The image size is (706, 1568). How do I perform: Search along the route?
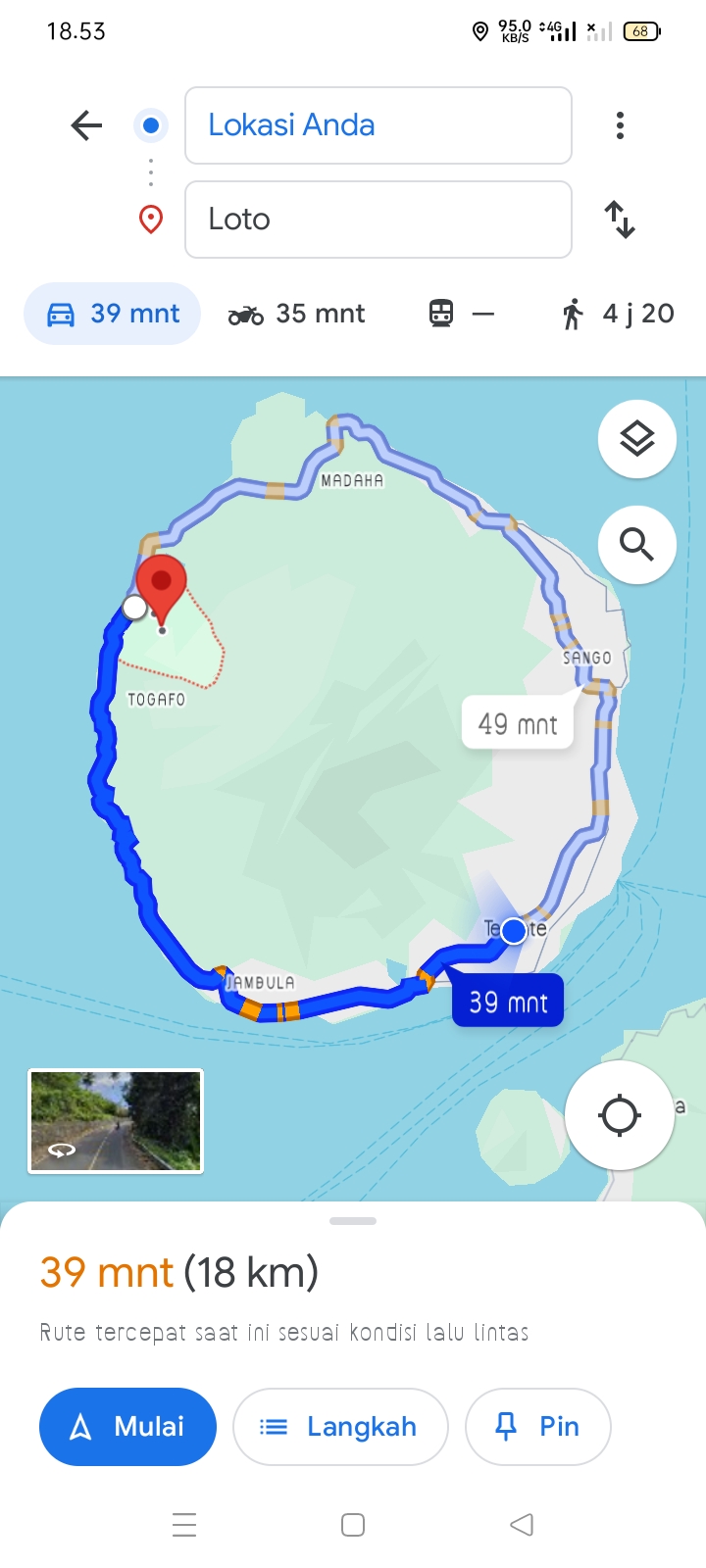[637, 545]
